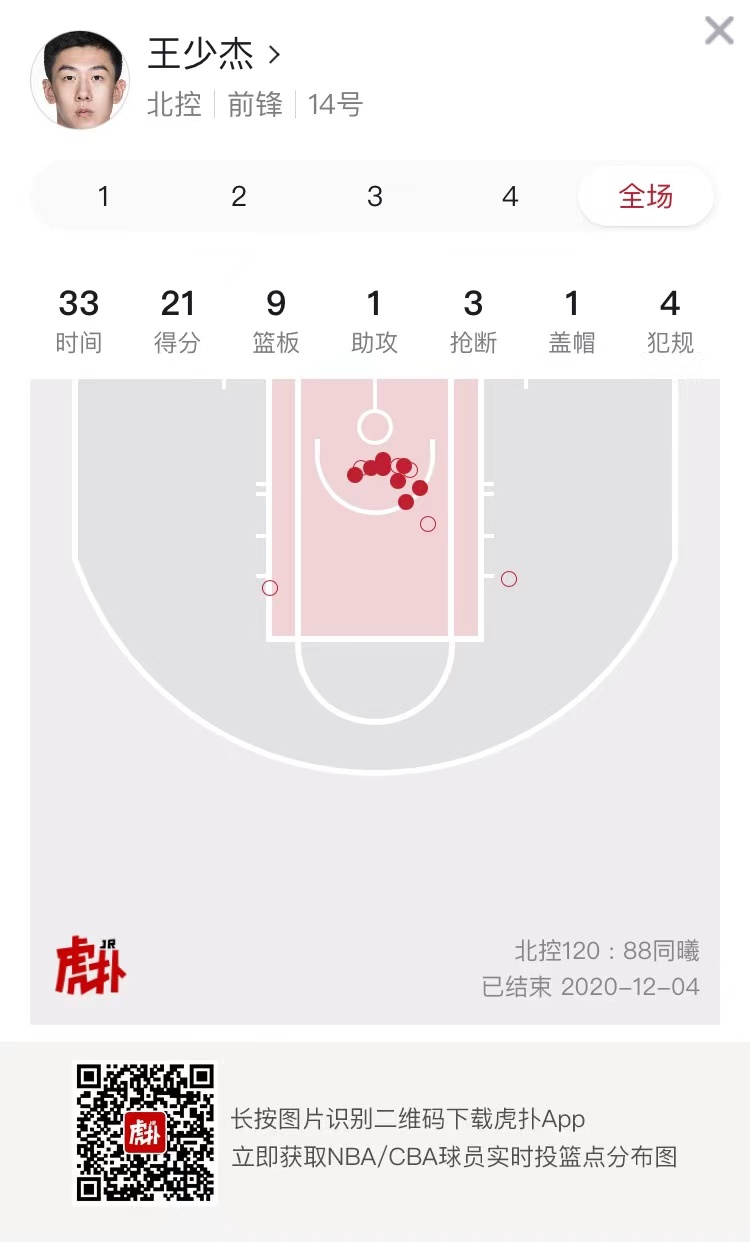The image size is (750, 1242).
Task: Open 王少杰's player profile
Action: 214,54
